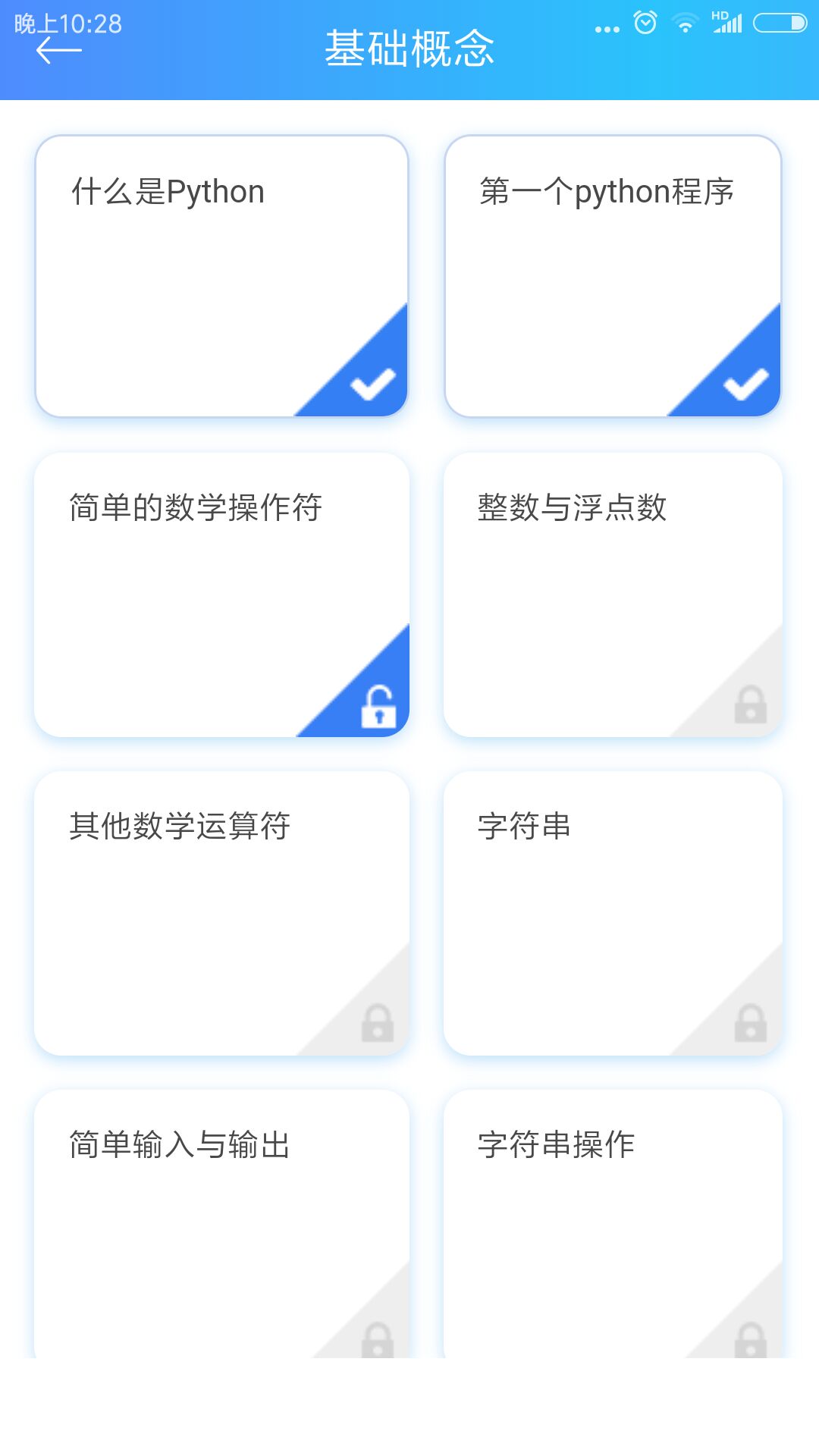Tap the gray lock on 整数与浮点数 card
819x1456 pixels.
pos(749,705)
